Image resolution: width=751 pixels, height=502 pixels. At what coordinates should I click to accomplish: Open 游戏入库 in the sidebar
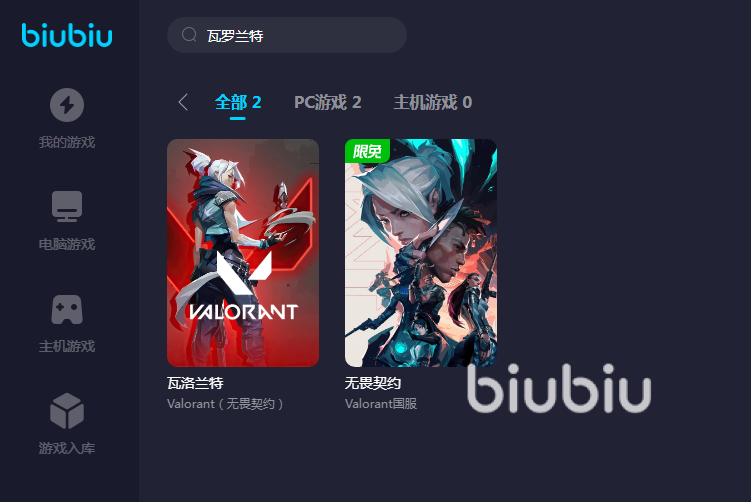67,423
